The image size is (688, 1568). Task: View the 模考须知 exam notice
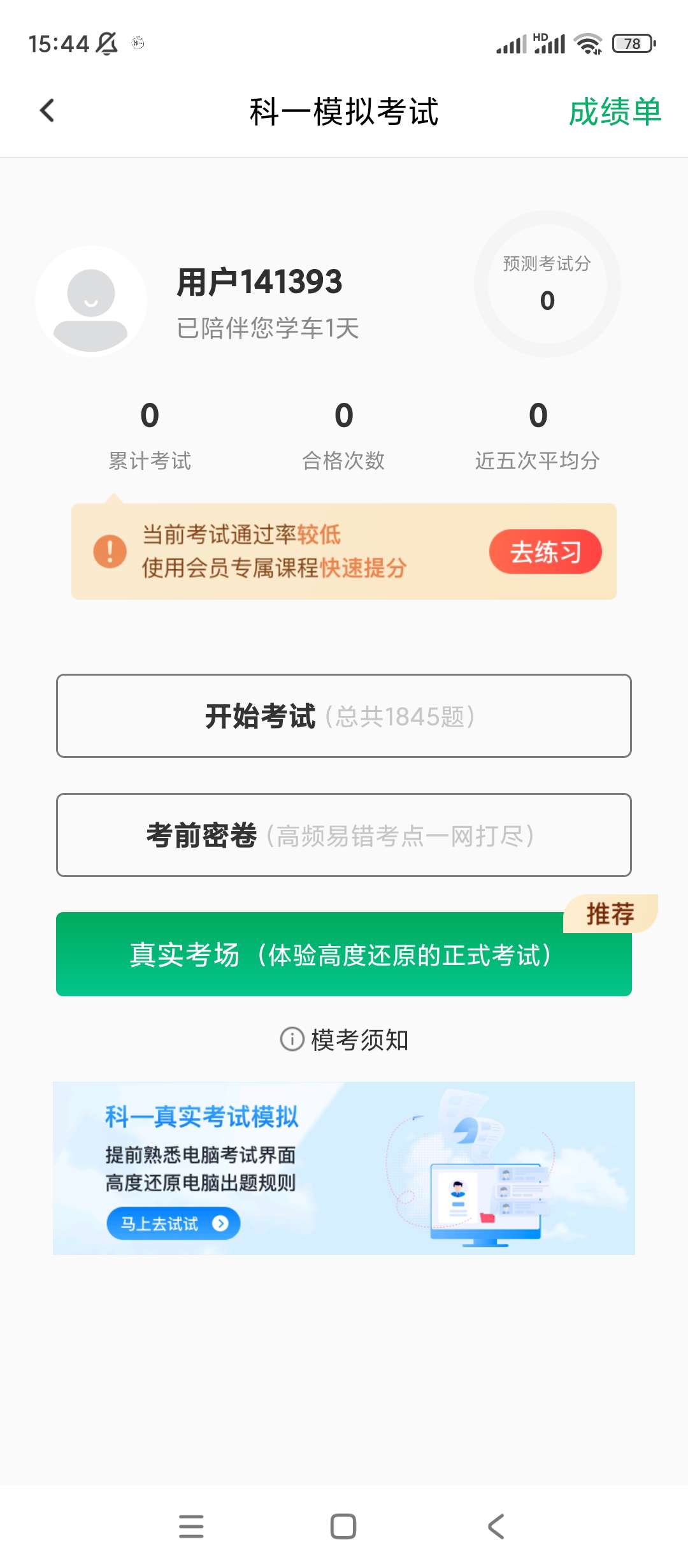pos(345,1040)
